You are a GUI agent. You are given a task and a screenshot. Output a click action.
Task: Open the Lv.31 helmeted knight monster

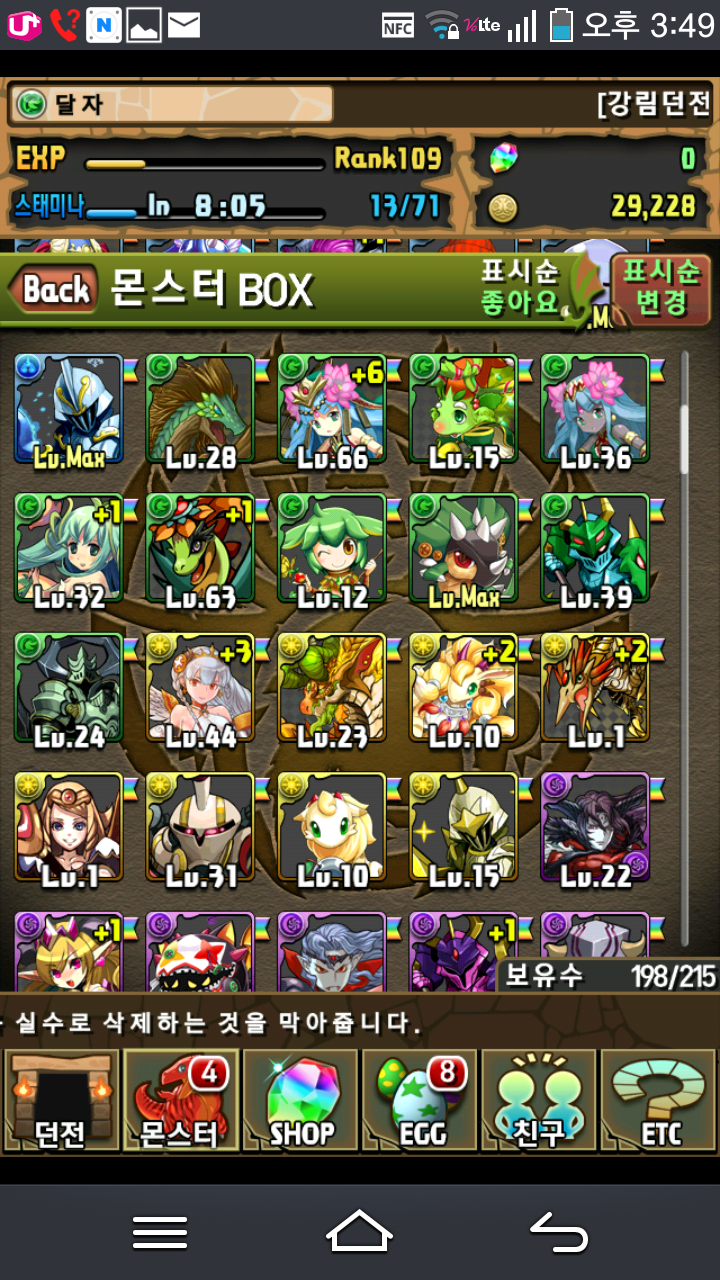(x=200, y=830)
